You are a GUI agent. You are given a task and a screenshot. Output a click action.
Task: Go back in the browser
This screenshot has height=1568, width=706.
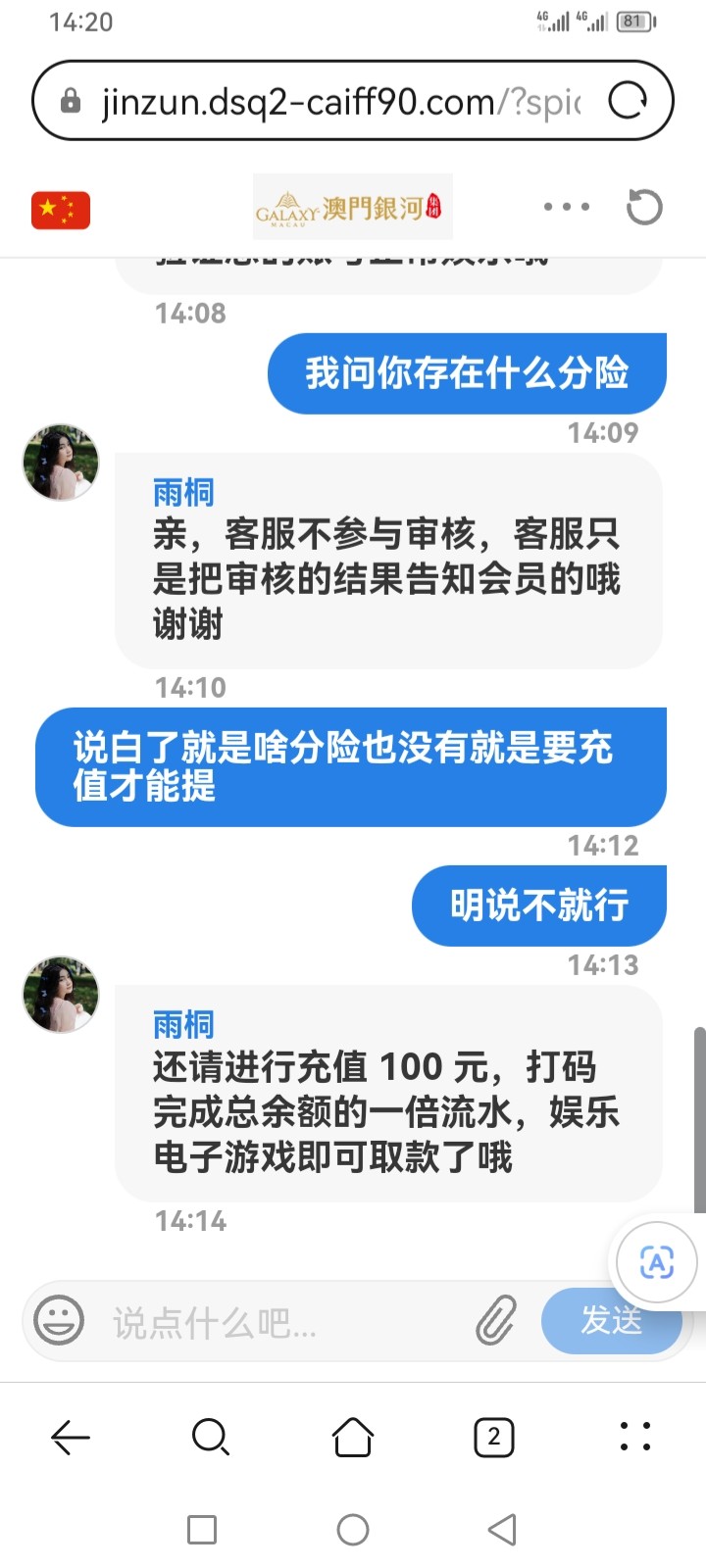(x=71, y=1438)
